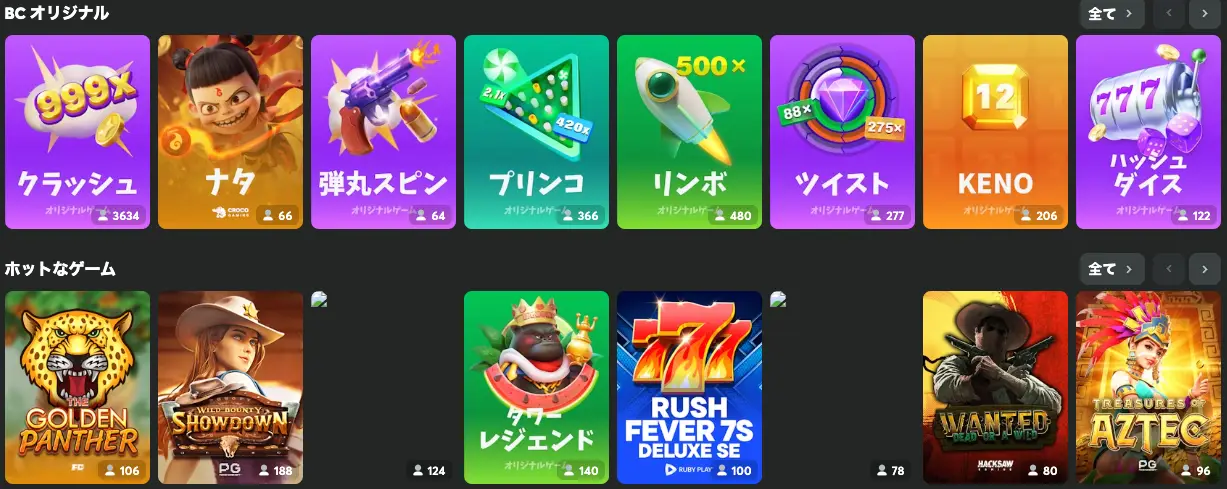This screenshot has width=1227, height=489.
Task: Open Treasures of Aztec slot
Action: tap(1148, 387)
